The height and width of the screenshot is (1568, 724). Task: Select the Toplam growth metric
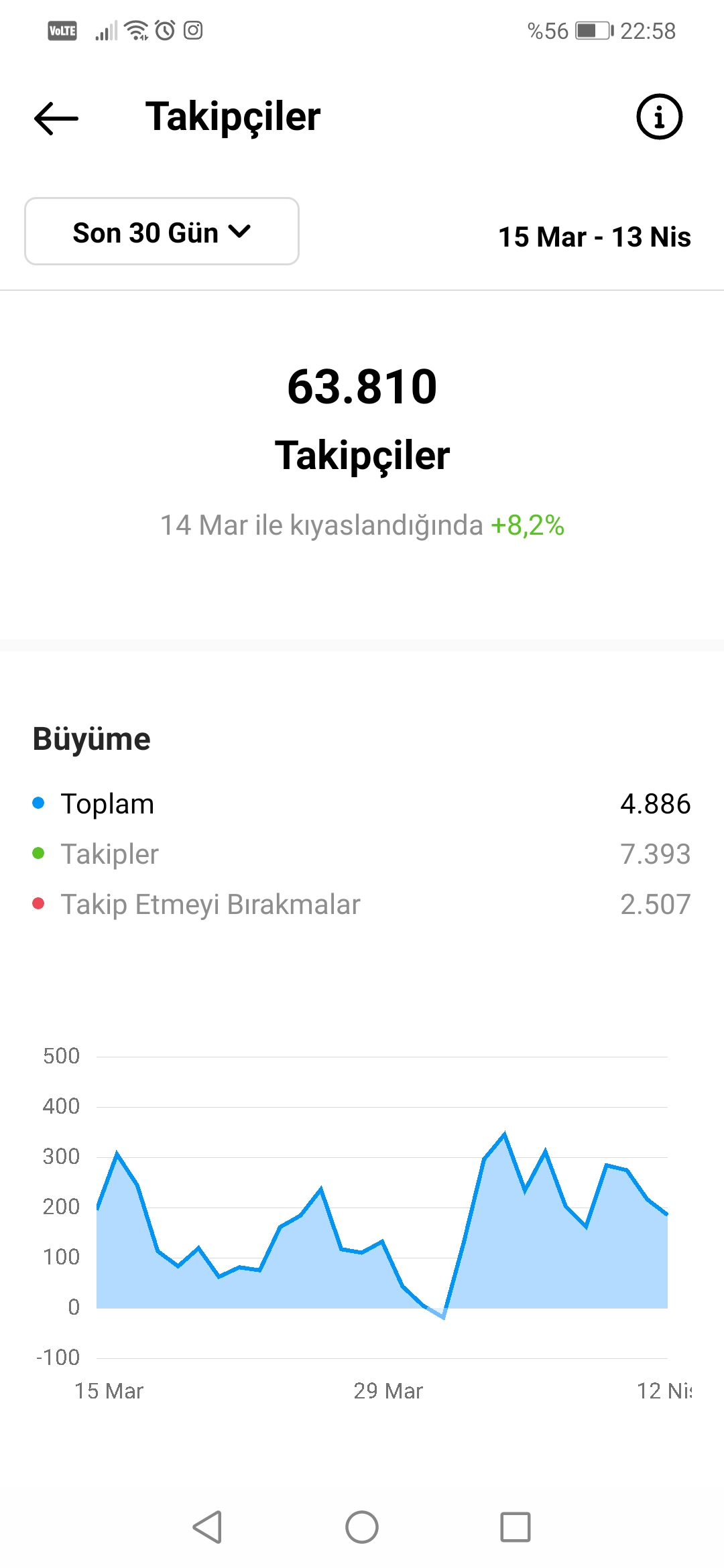(x=362, y=803)
